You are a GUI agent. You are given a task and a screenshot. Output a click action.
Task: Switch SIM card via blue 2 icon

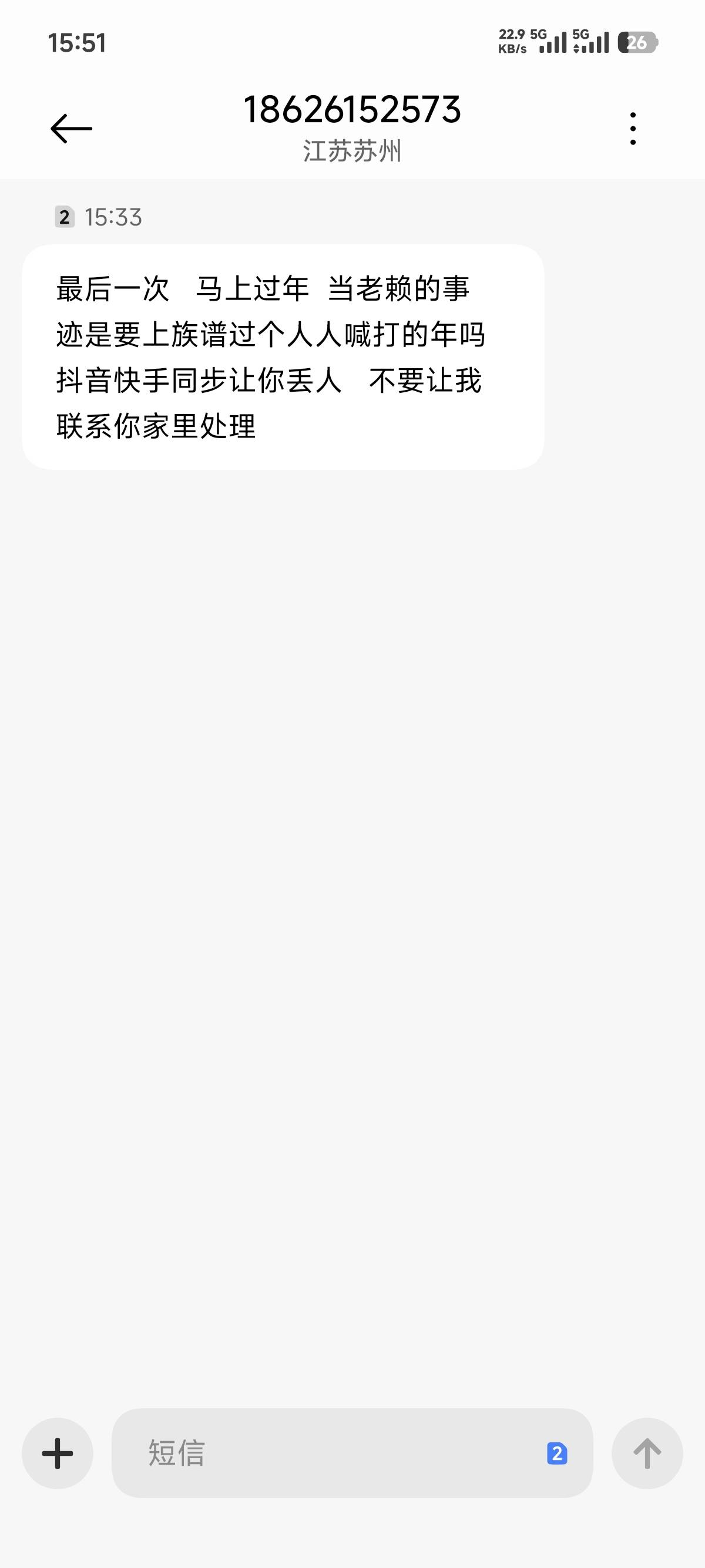pos(557,1453)
